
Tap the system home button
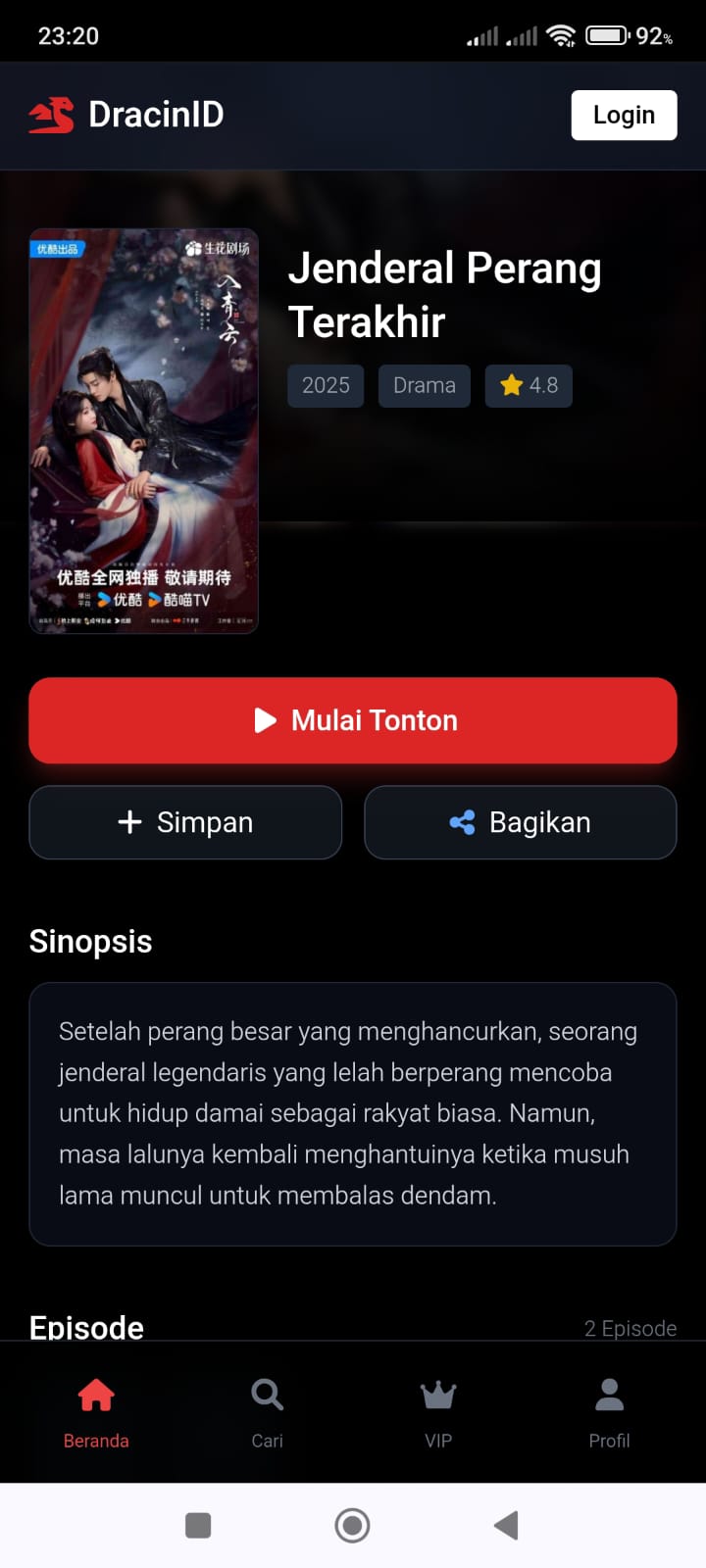[x=352, y=1525]
